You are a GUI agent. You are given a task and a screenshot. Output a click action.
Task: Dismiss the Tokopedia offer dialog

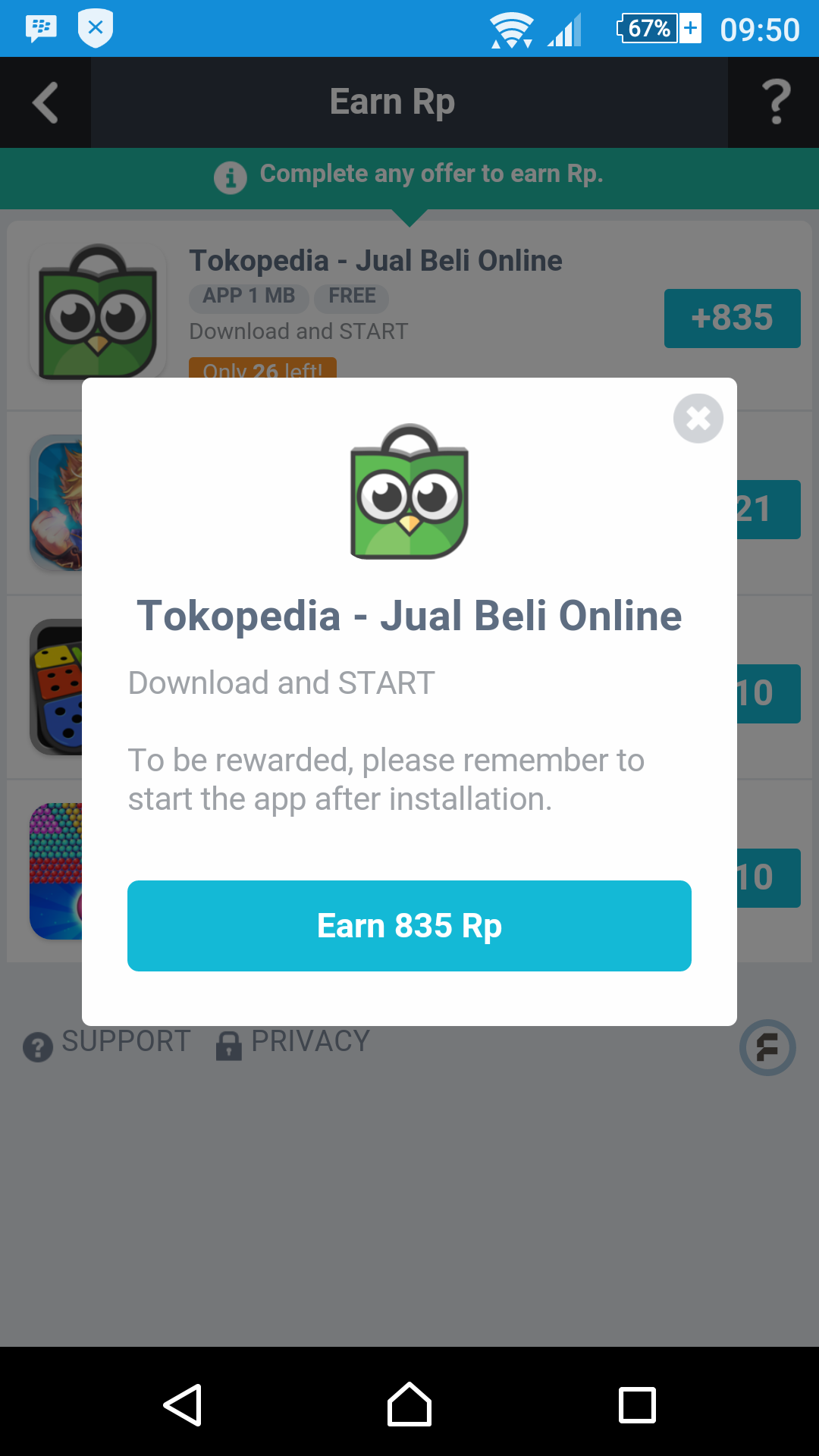(x=697, y=418)
